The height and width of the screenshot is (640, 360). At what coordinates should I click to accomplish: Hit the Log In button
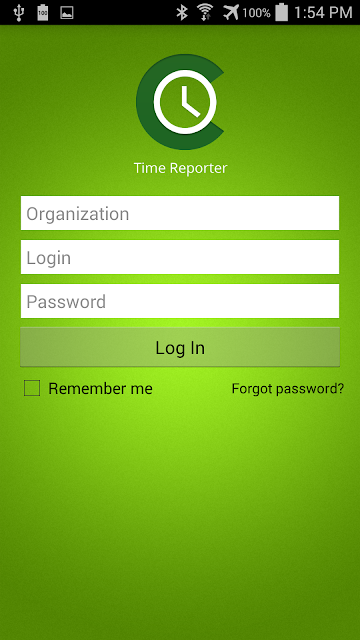click(180, 347)
